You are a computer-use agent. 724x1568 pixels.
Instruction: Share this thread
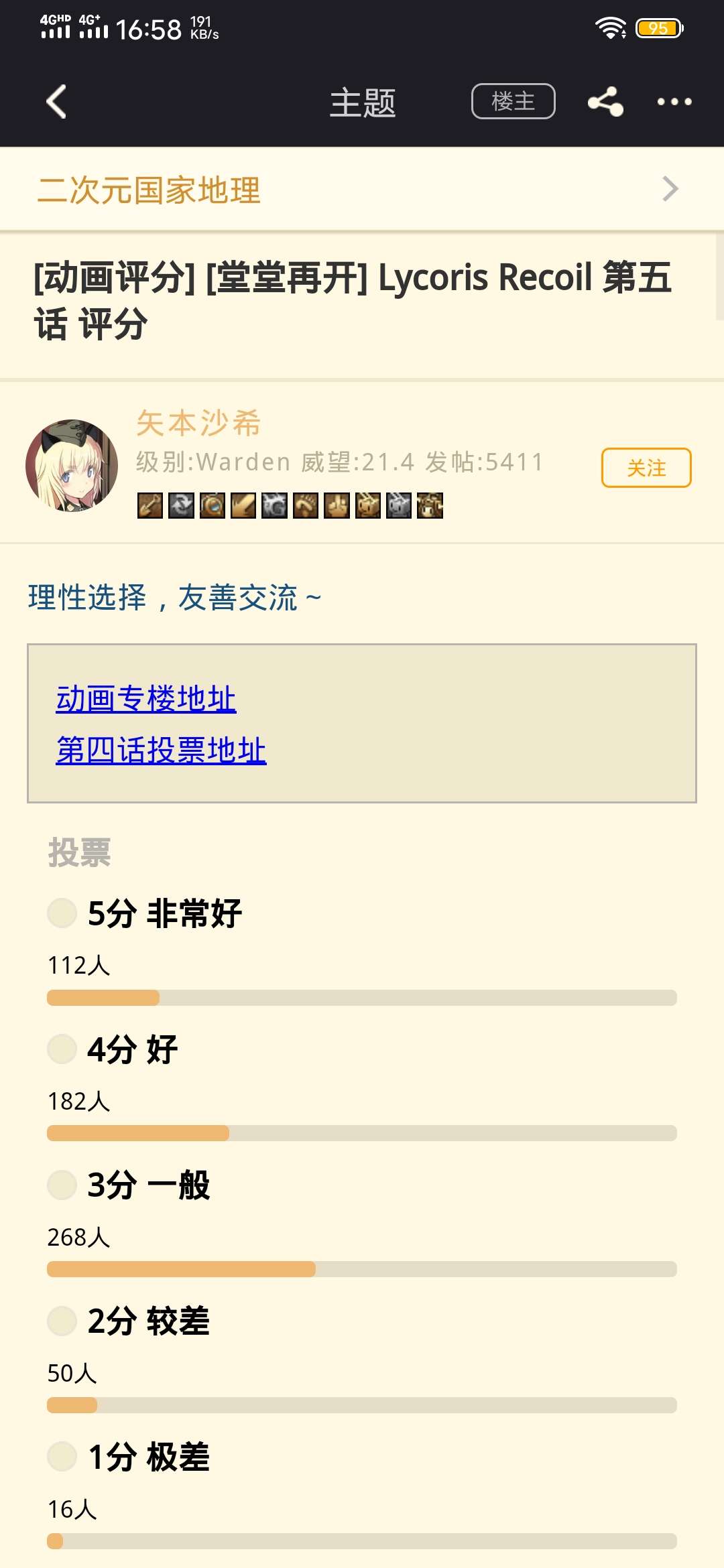[x=605, y=102]
